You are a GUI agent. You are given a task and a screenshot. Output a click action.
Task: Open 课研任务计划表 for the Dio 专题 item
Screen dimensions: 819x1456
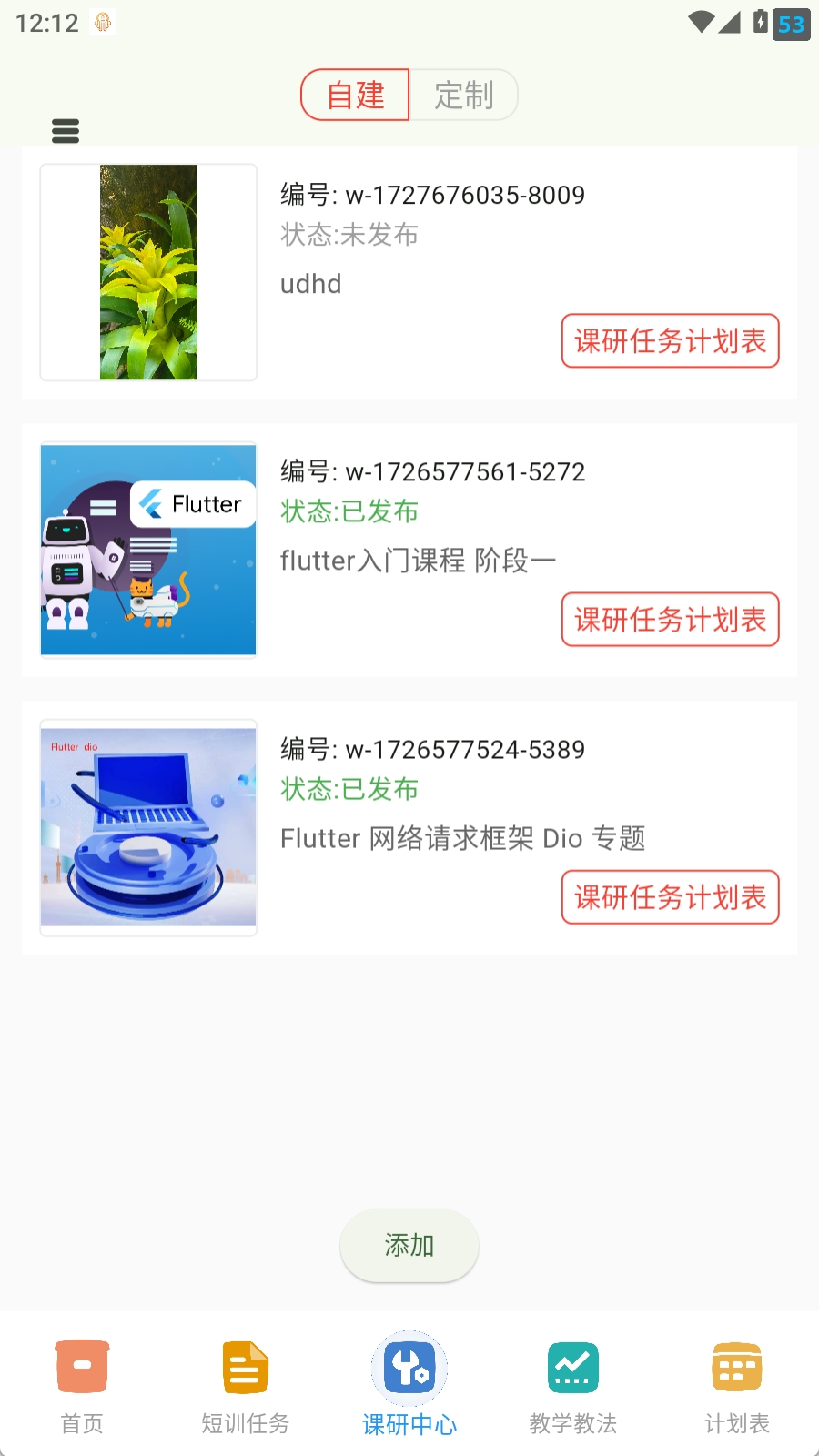670,897
